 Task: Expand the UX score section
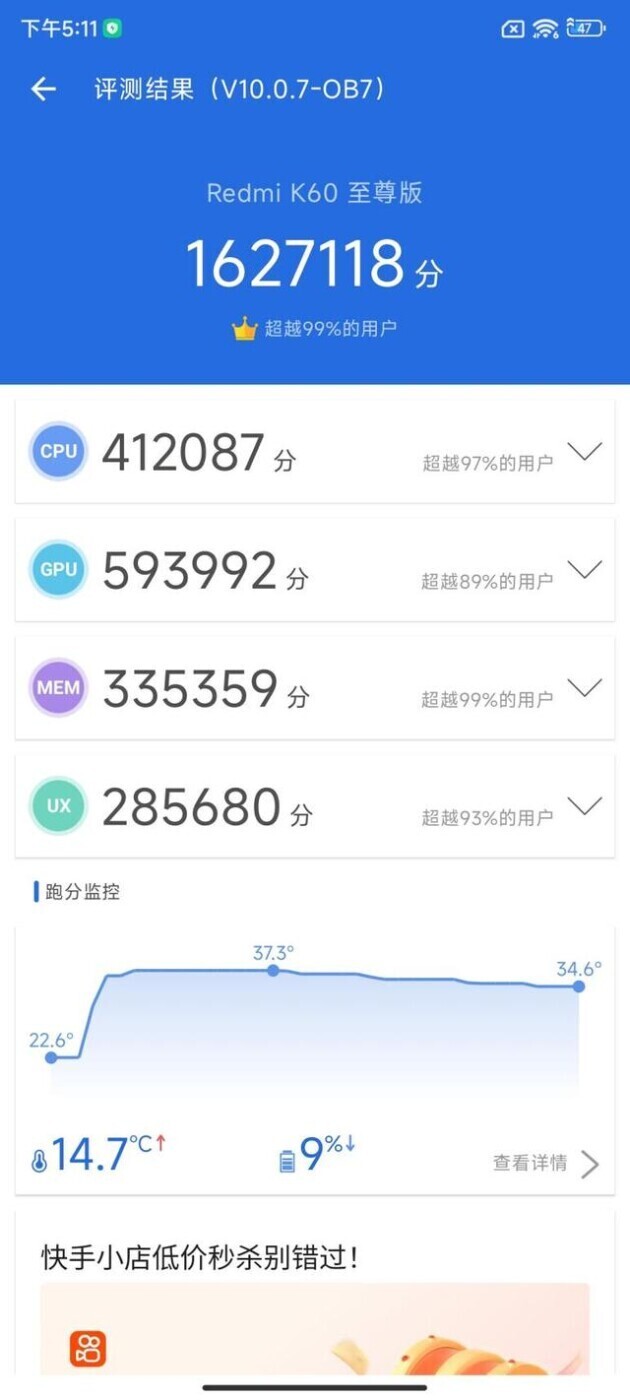[x=585, y=806]
